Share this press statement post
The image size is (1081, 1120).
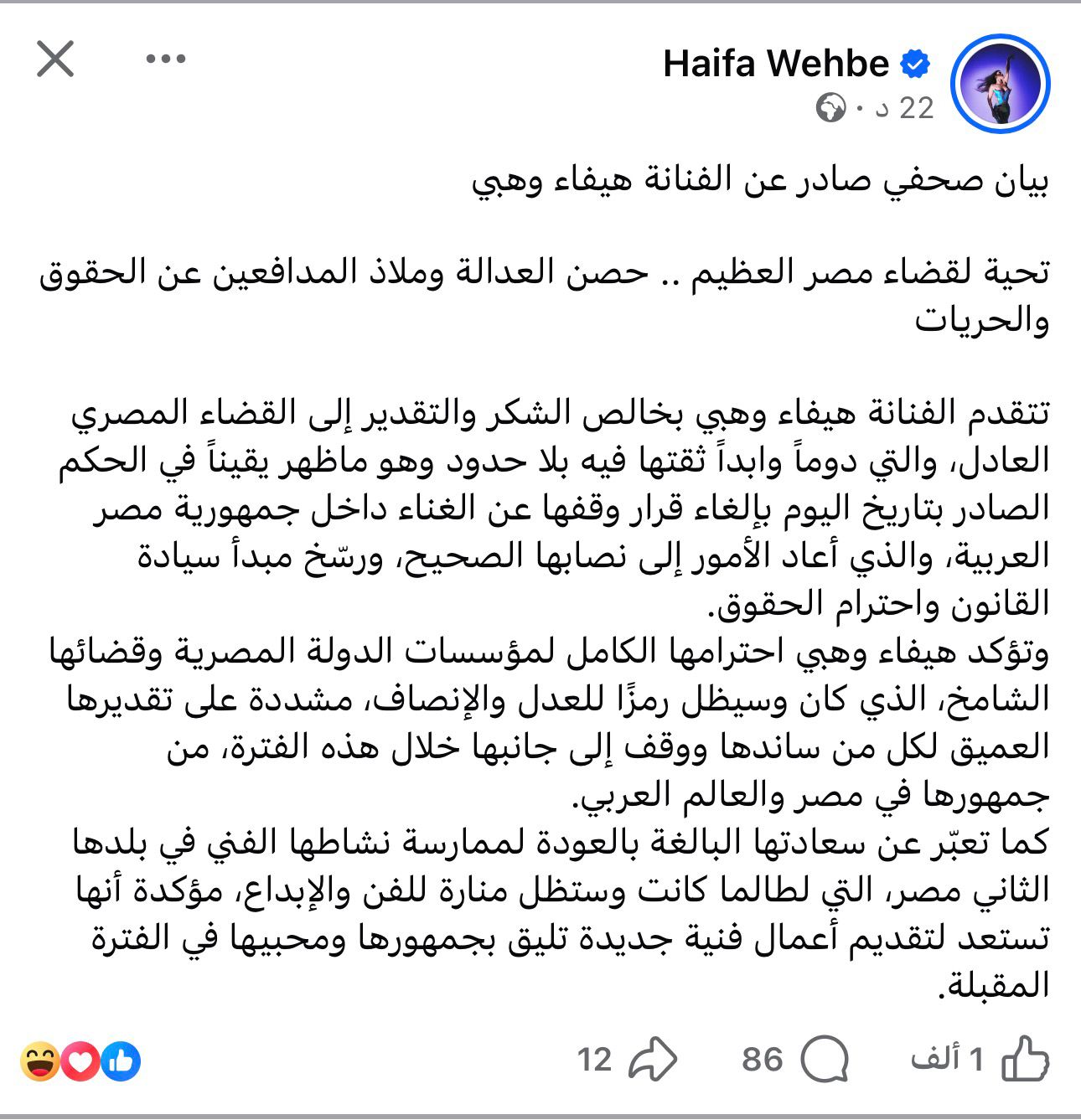653,1061
